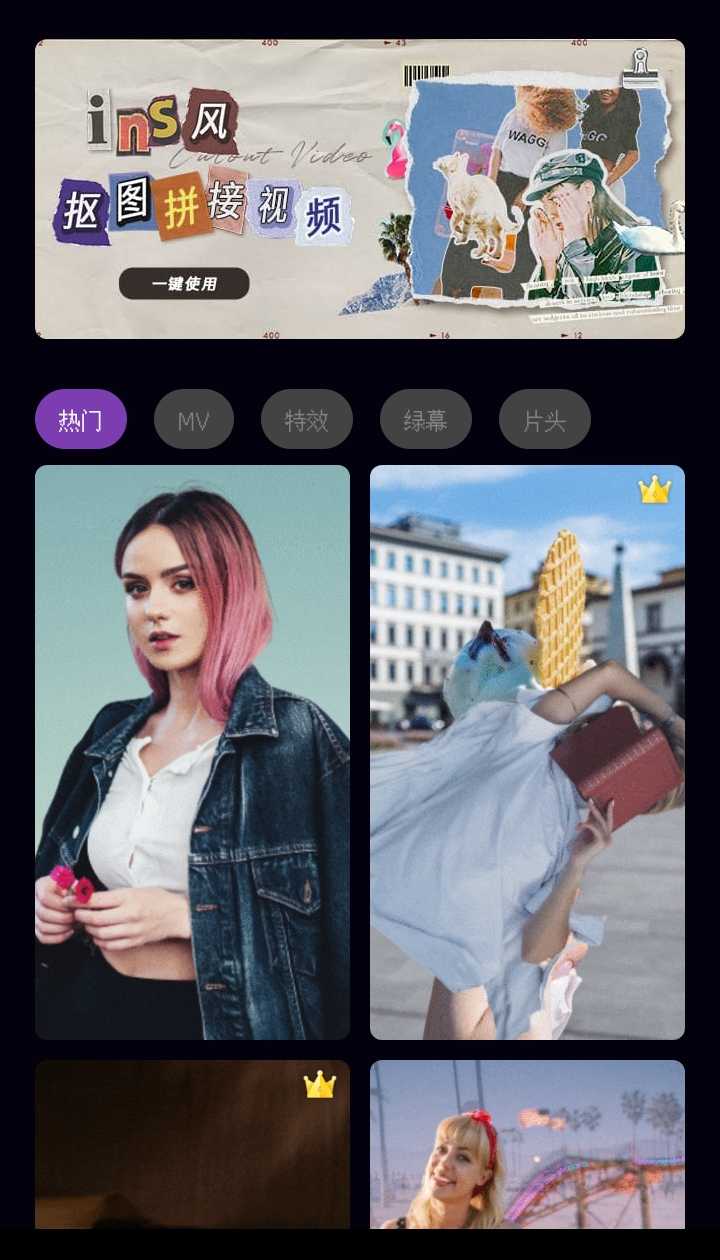Switch to the 绿幕 tab

click(426, 420)
